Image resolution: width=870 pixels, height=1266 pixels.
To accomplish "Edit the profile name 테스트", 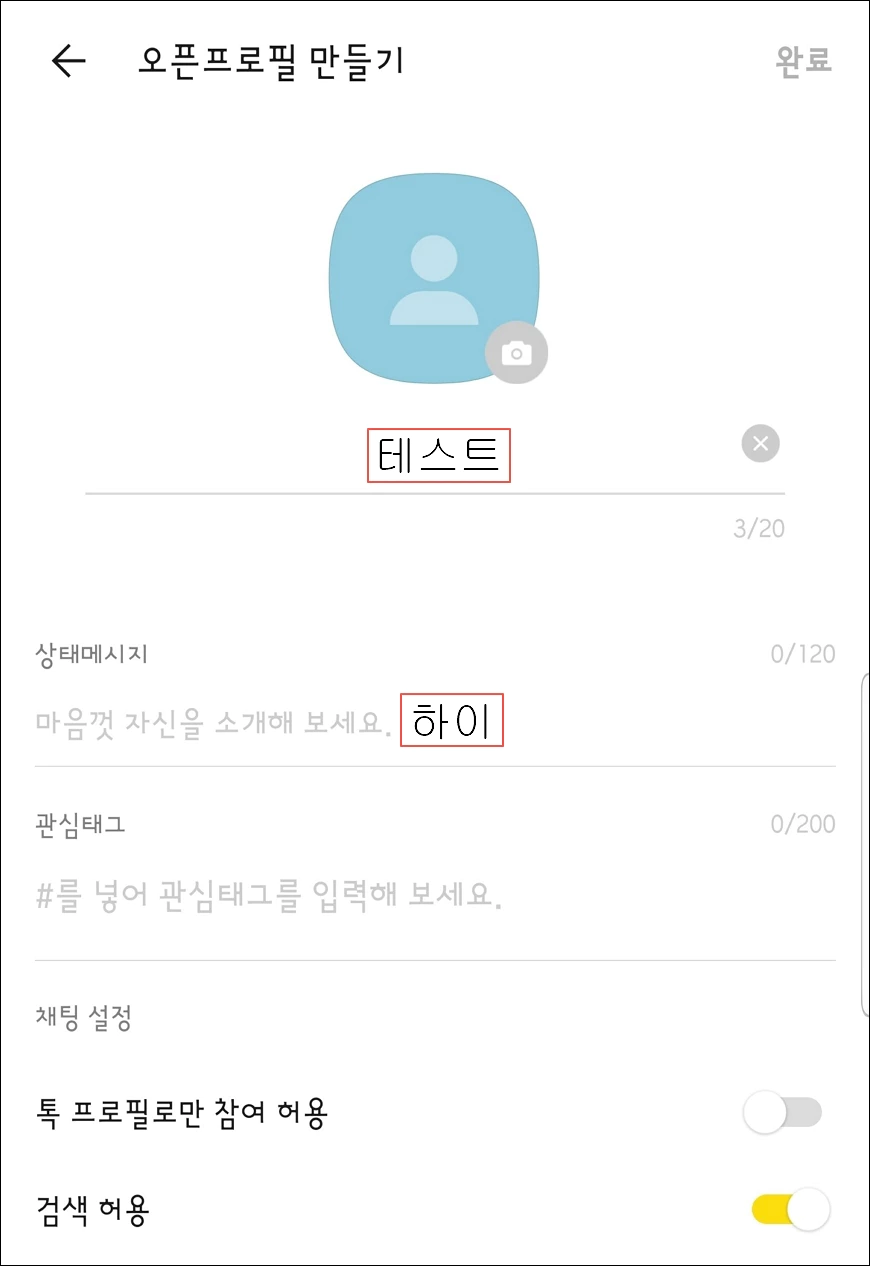I will coord(439,457).
